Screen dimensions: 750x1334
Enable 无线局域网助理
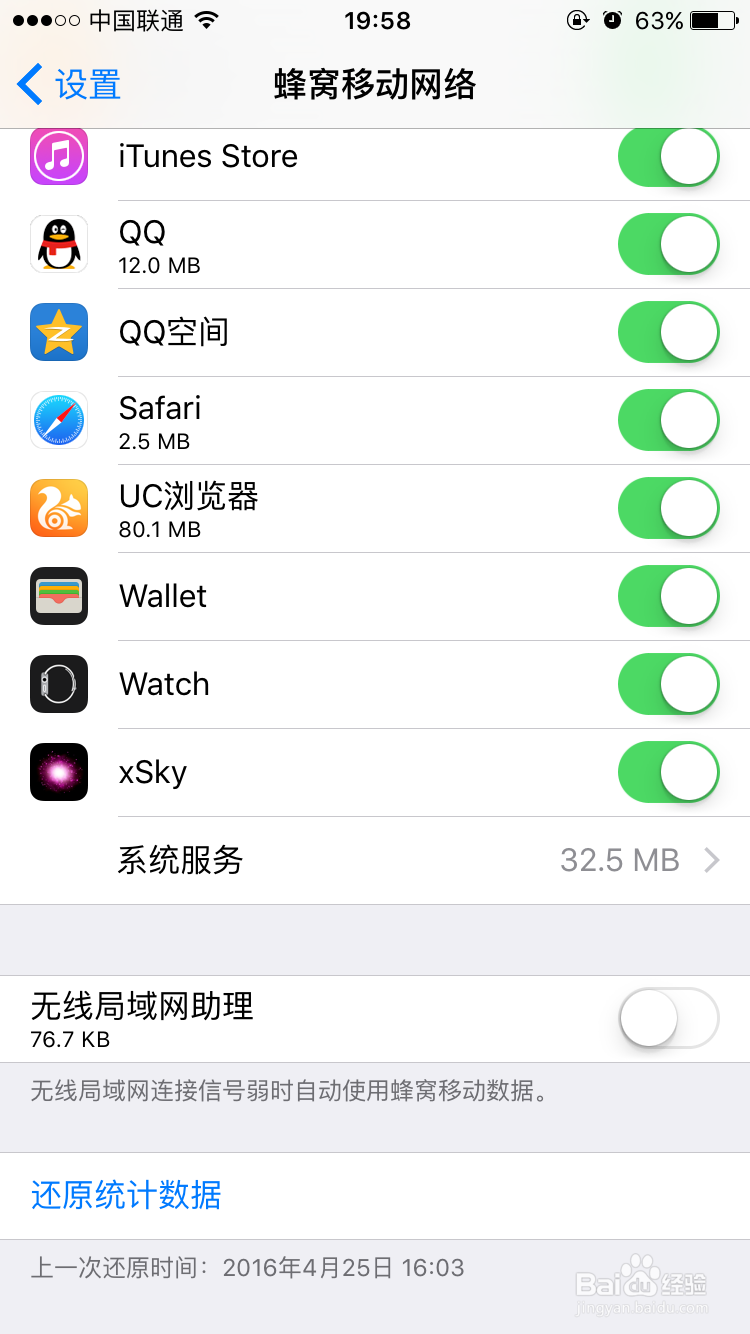coord(668,1018)
